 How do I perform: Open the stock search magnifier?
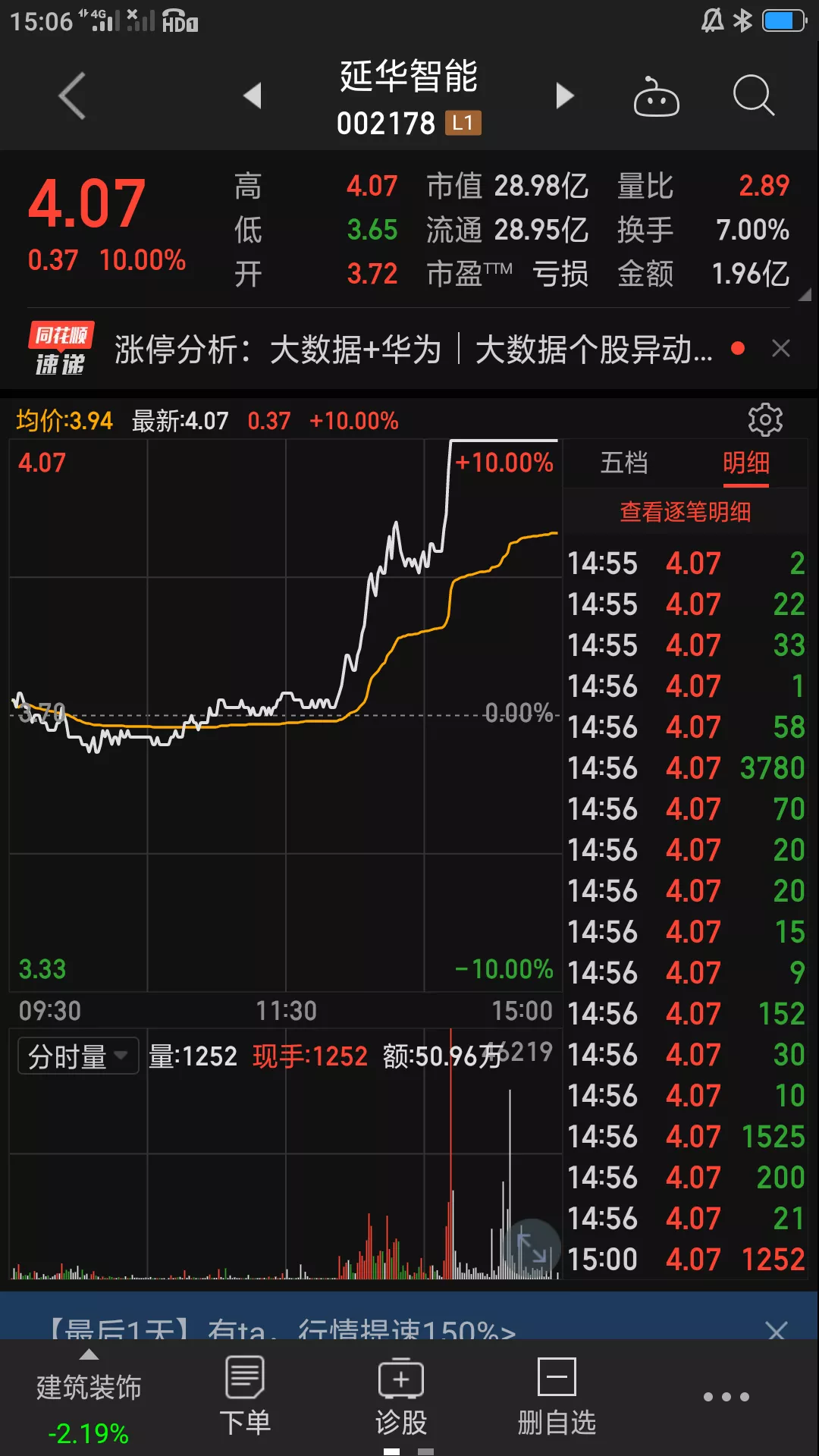click(754, 96)
